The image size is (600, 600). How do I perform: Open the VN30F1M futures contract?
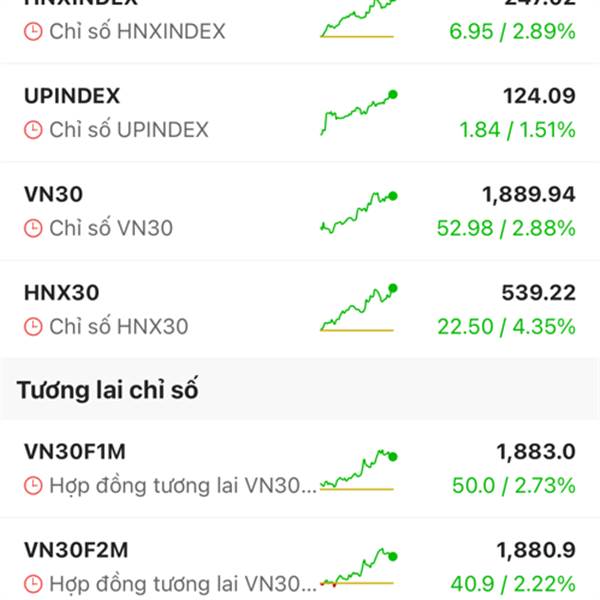(300, 468)
